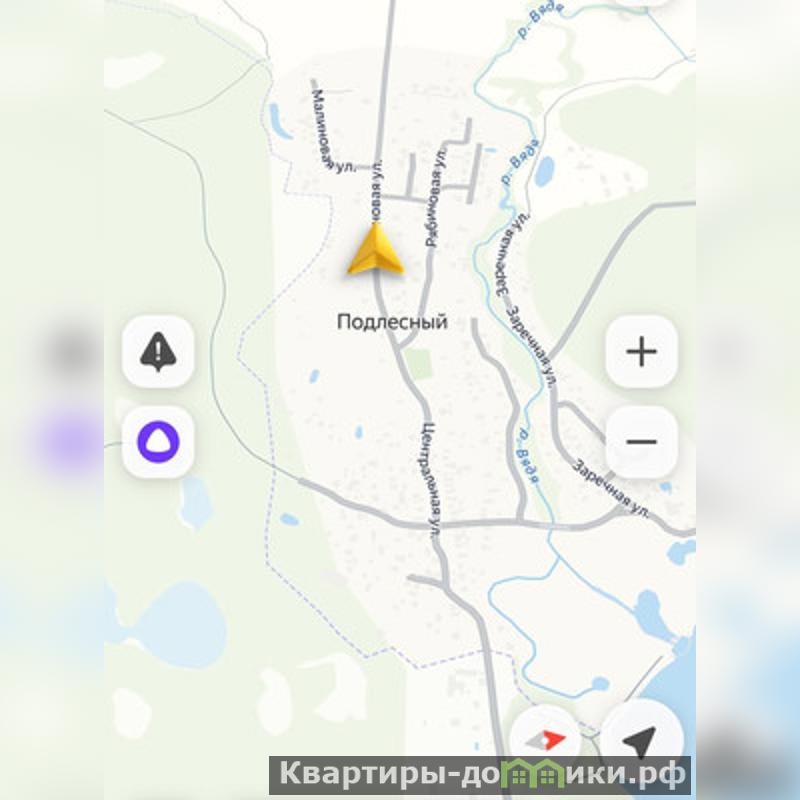
Task: Open the Alice voice assistant
Action: click(x=158, y=441)
